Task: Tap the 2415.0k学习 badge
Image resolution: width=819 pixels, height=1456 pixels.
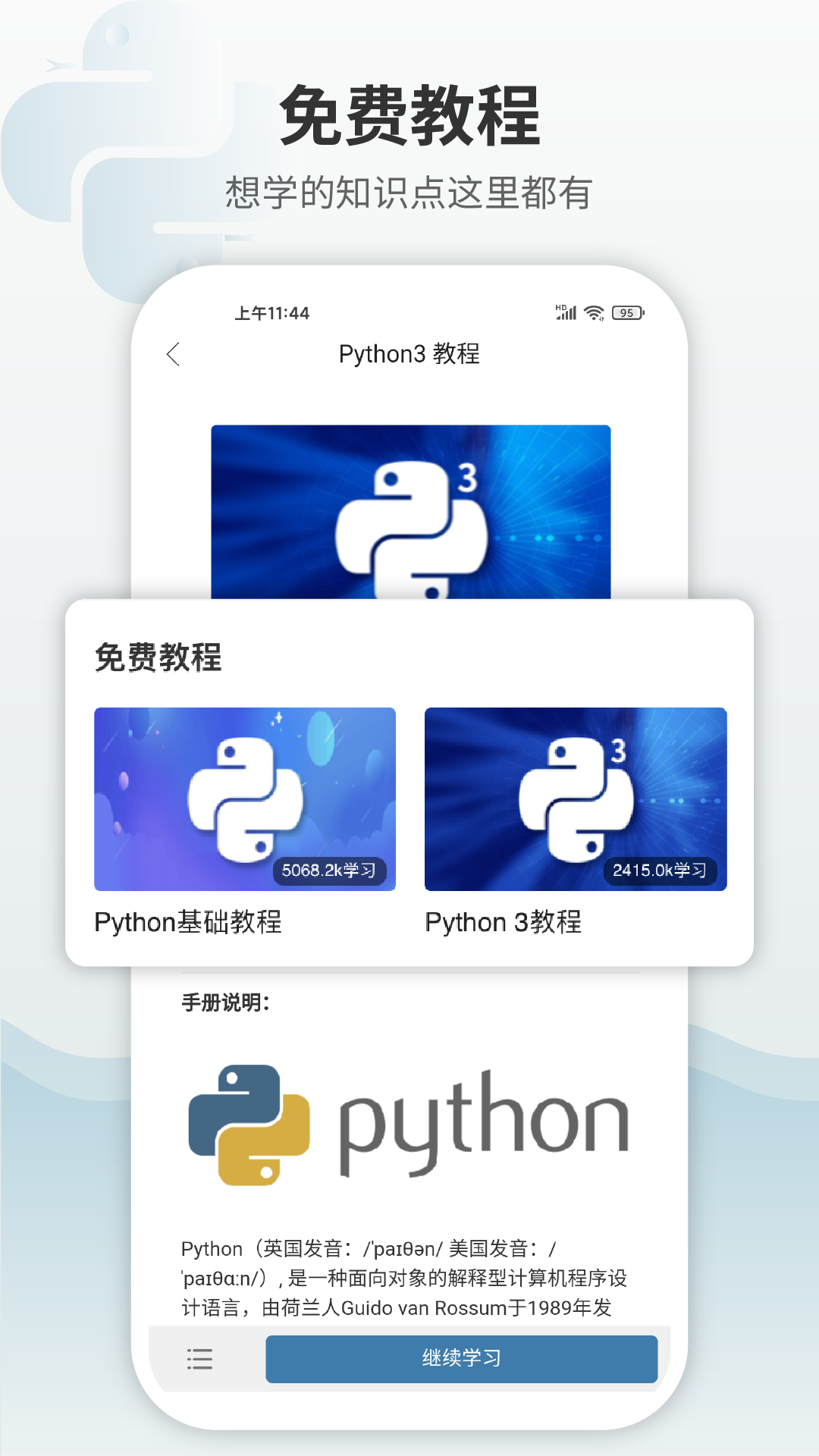Action: click(x=661, y=872)
